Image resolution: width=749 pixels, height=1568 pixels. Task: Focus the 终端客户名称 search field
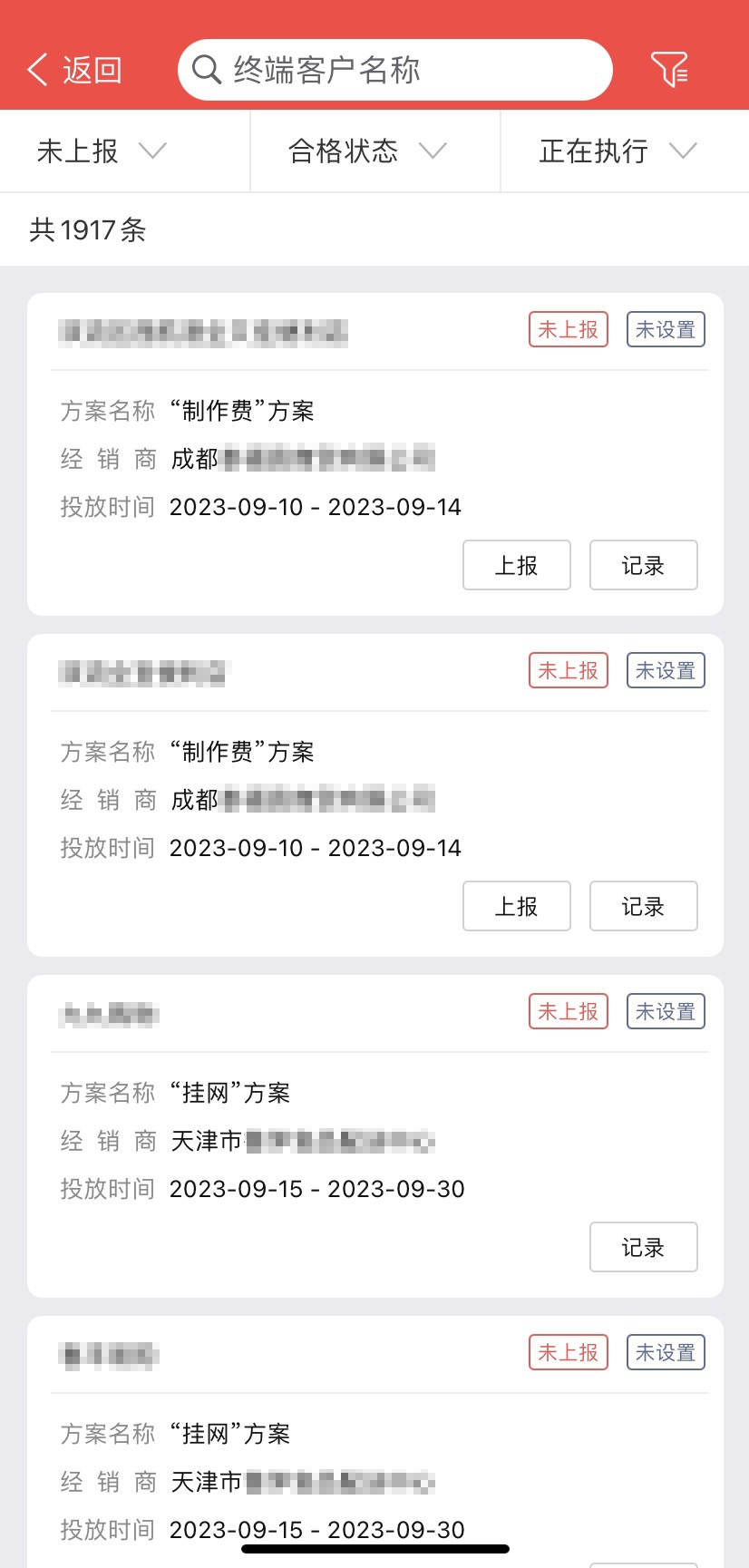point(395,70)
